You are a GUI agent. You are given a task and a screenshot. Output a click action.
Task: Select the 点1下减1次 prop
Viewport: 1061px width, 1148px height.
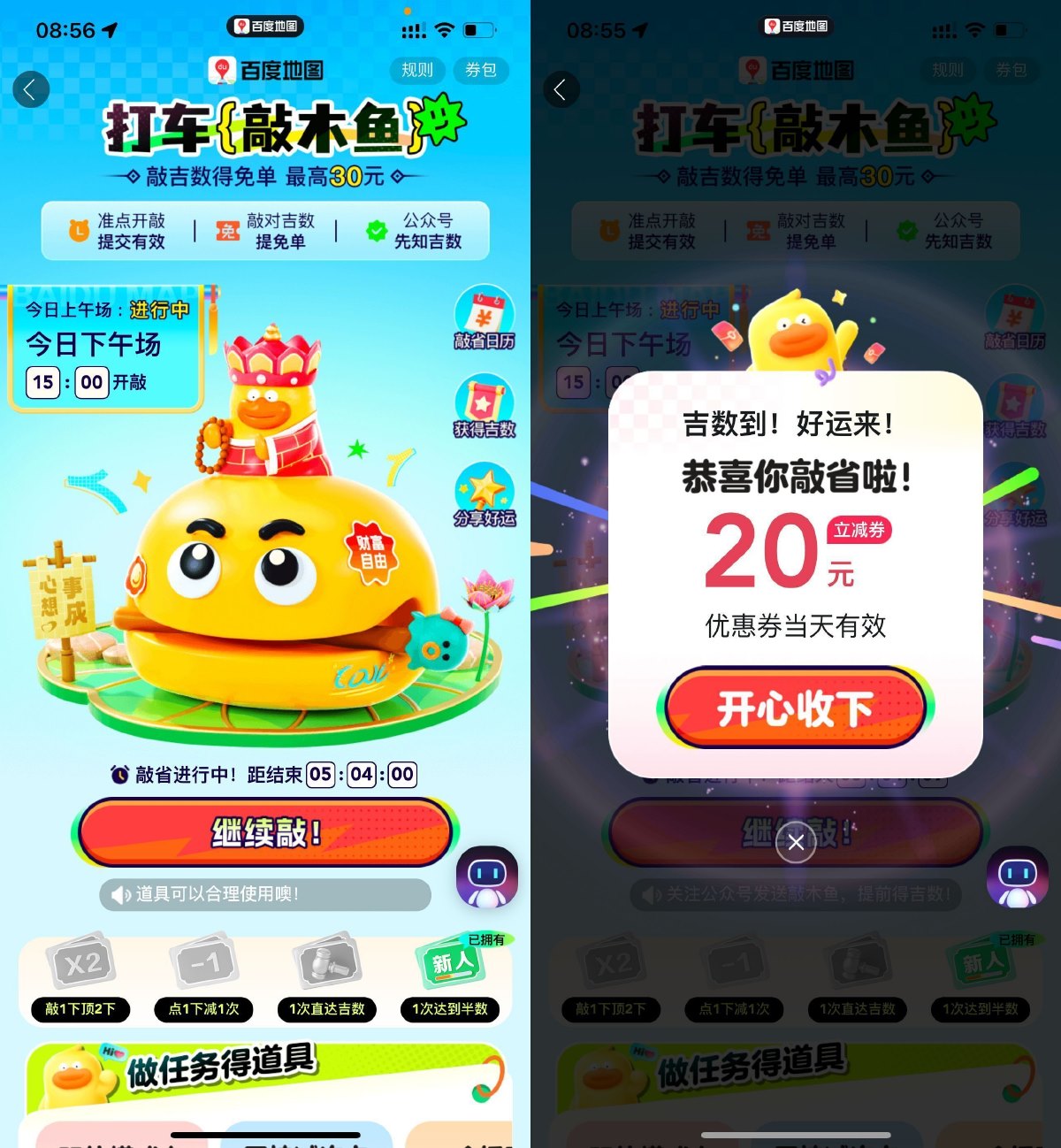(203, 979)
